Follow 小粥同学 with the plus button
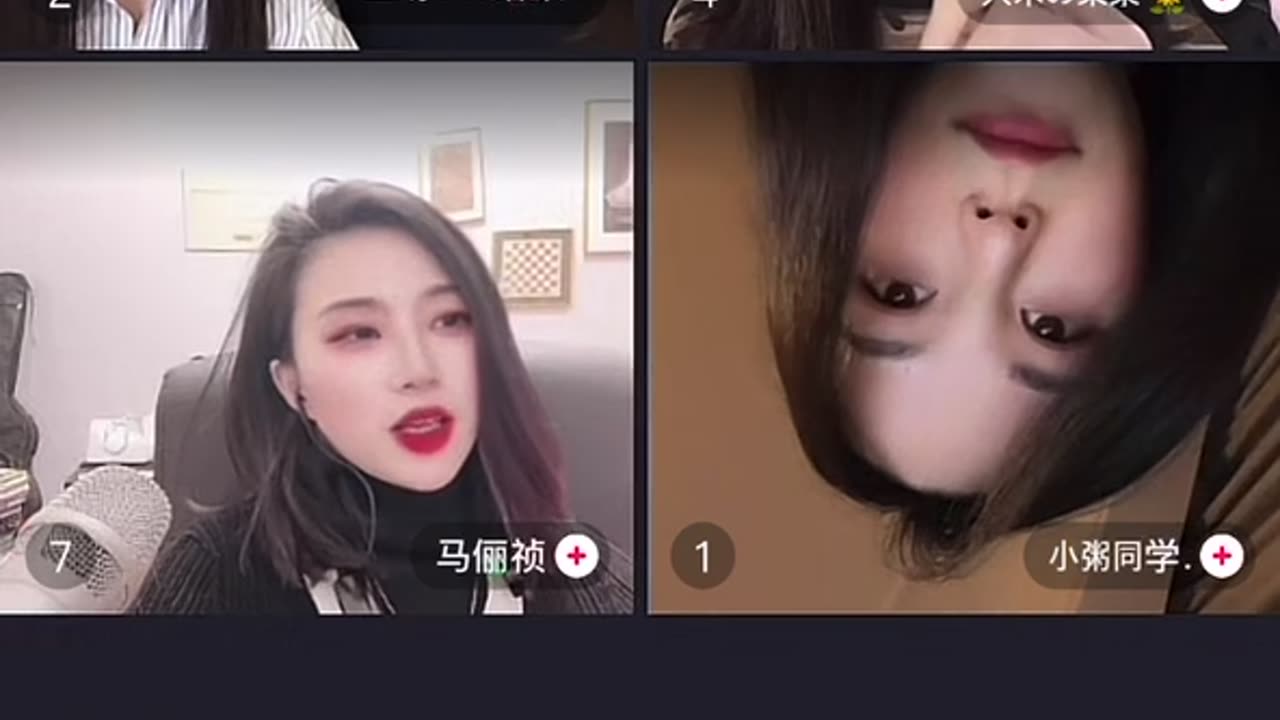The image size is (1280, 720). click(x=1221, y=556)
